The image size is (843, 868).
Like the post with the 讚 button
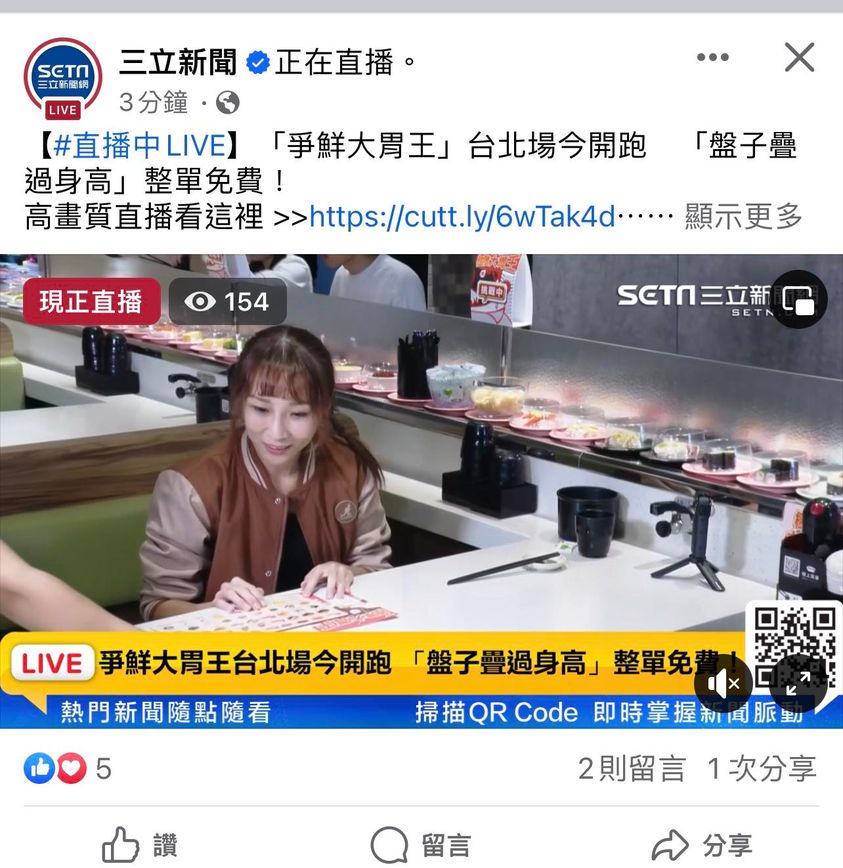click(140, 845)
